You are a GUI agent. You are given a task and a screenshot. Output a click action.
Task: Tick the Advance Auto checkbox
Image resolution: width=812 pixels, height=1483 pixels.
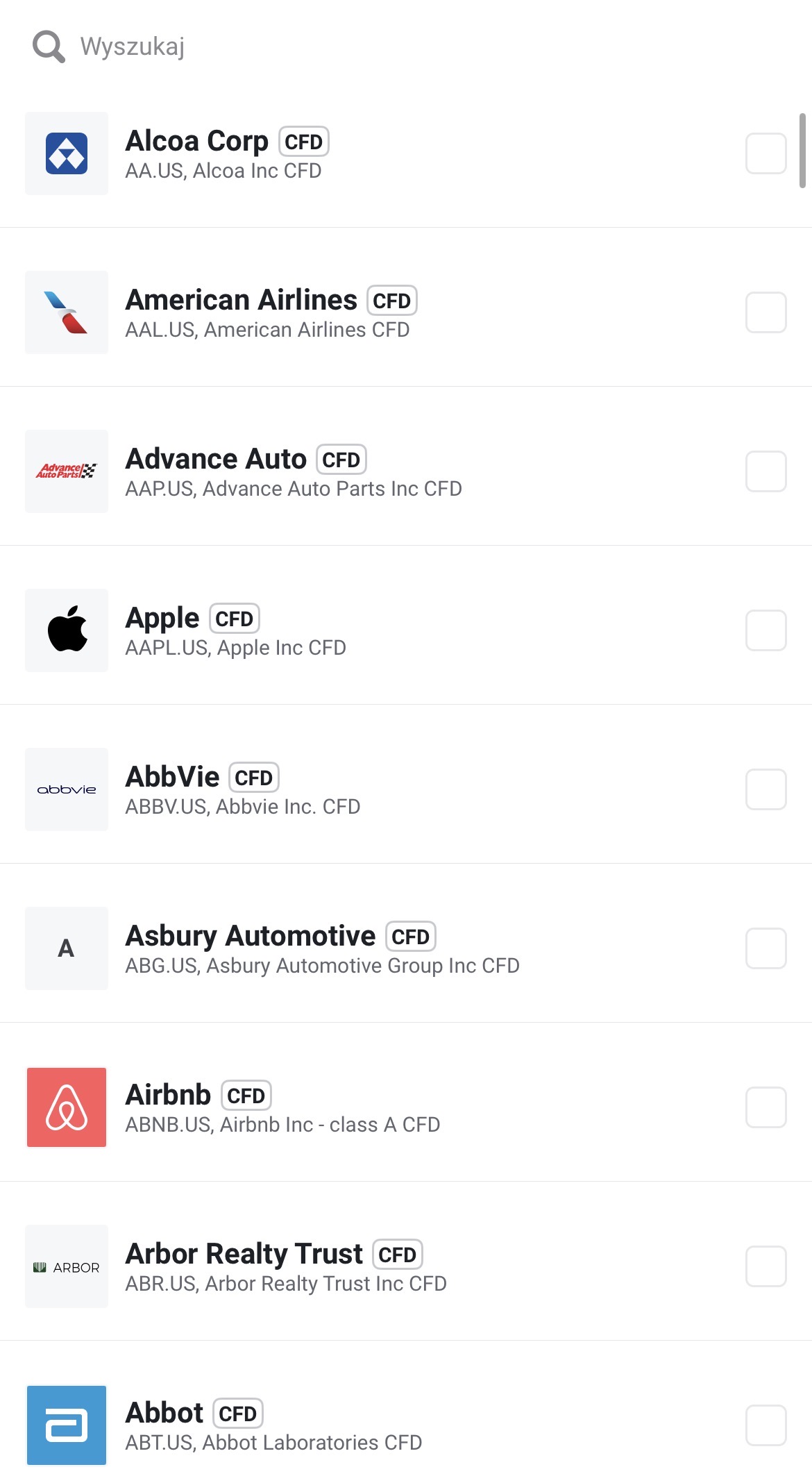point(766,471)
